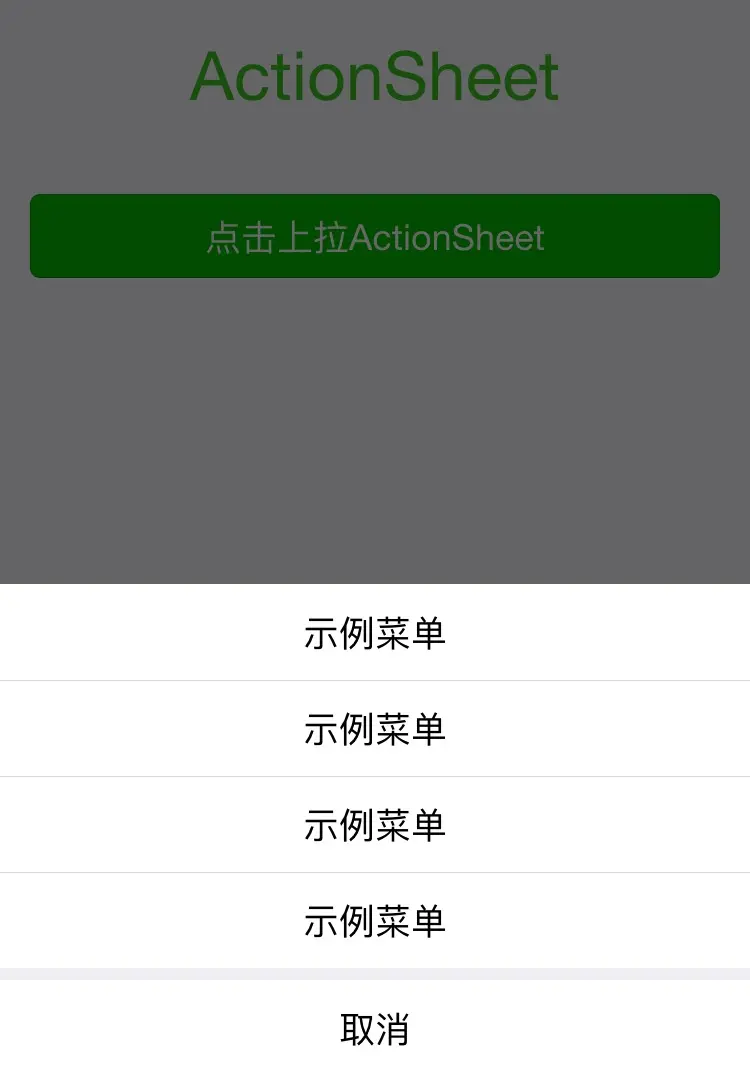Tap the fourth 示例菜单 option above 取消
Image resolution: width=750 pixels, height=1073 pixels.
tap(375, 921)
